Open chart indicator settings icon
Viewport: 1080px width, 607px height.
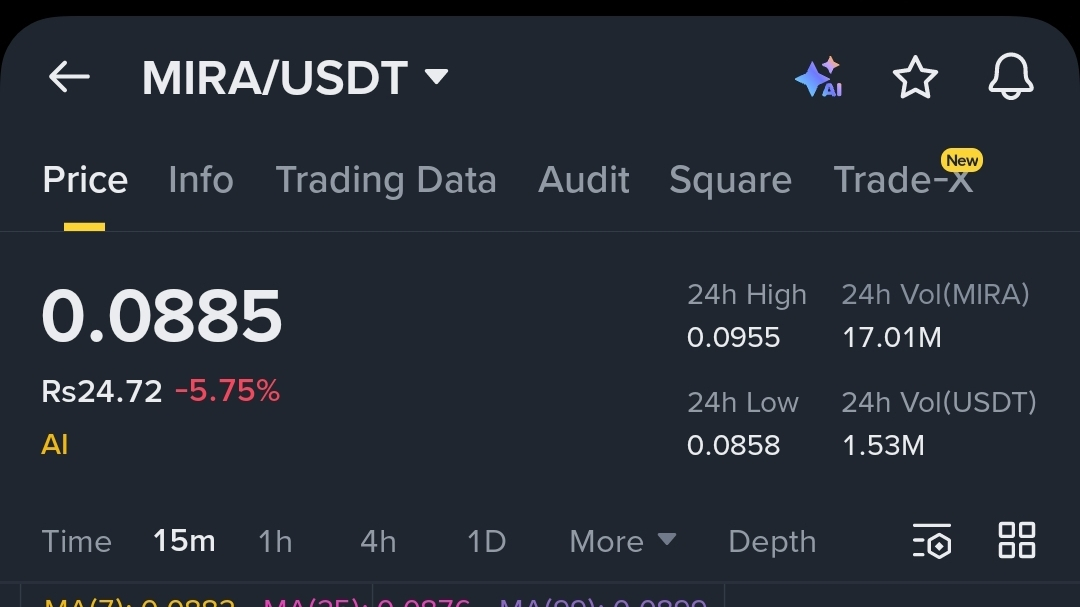(932, 541)
